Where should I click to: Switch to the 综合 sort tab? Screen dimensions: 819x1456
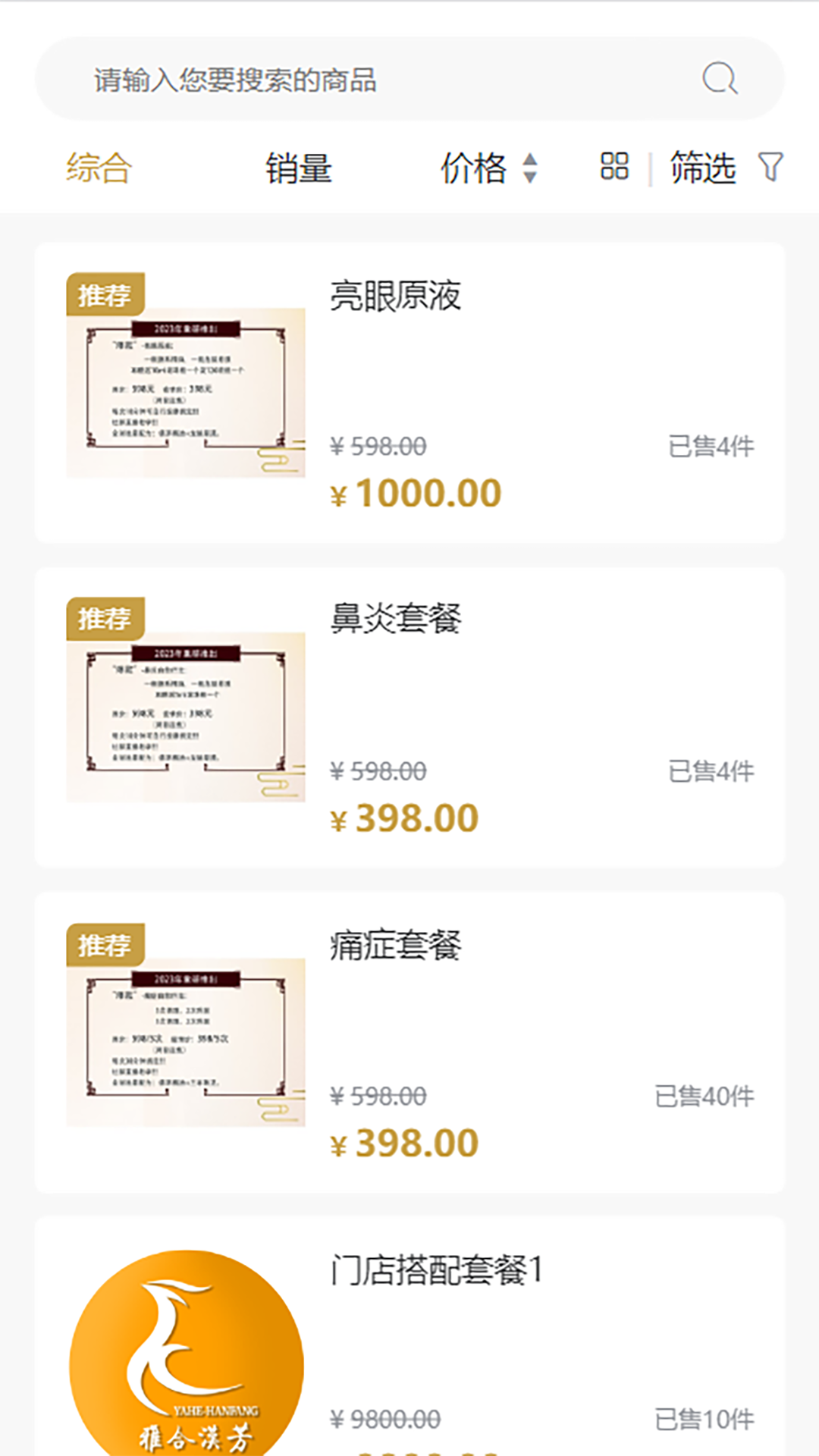[x=99, y=168]
